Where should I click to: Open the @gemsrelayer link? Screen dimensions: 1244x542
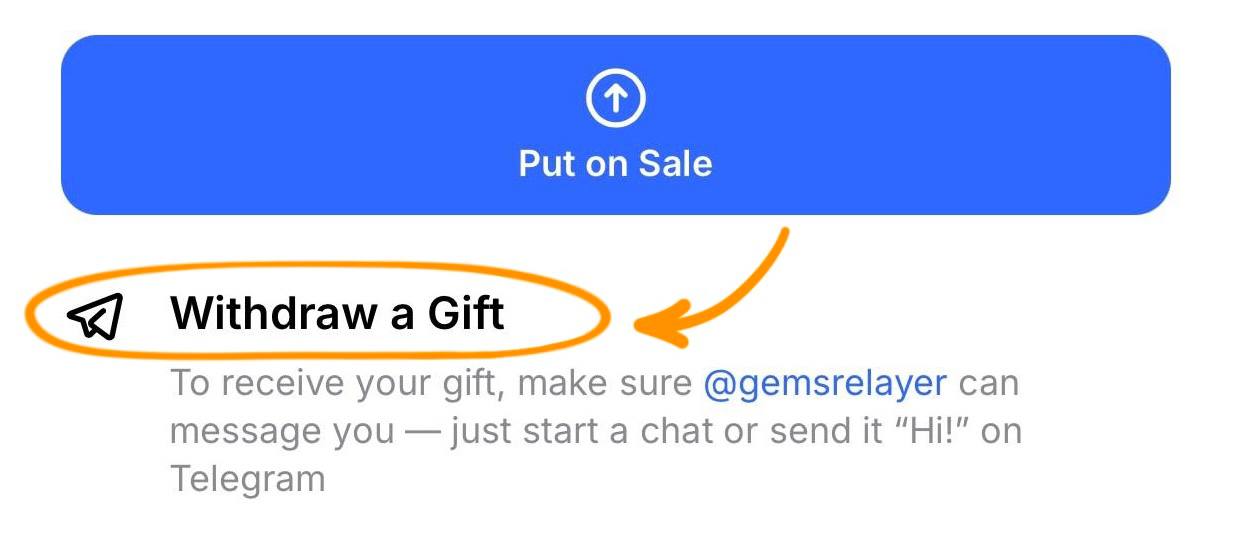coord(824,384)
